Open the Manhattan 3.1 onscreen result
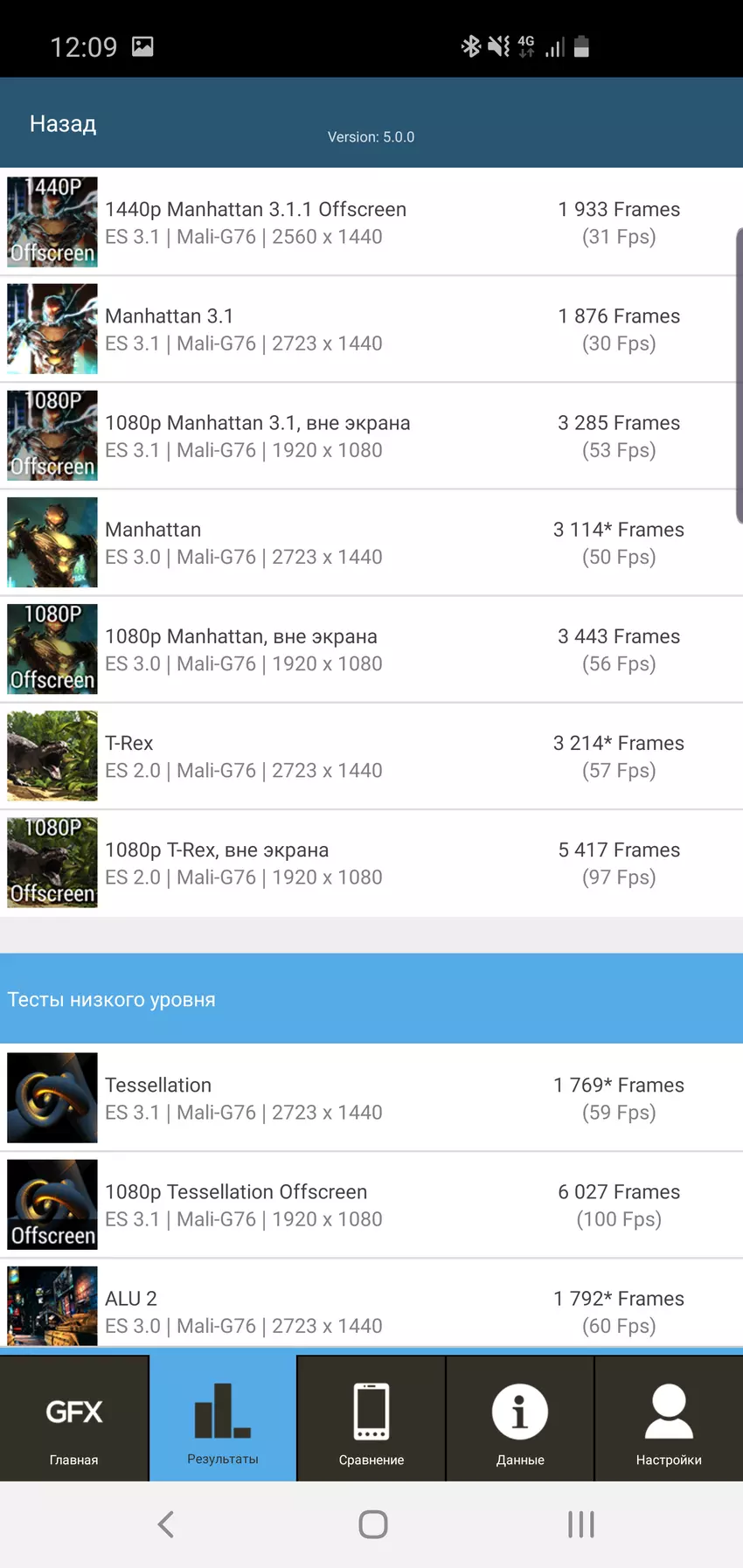 371,329
